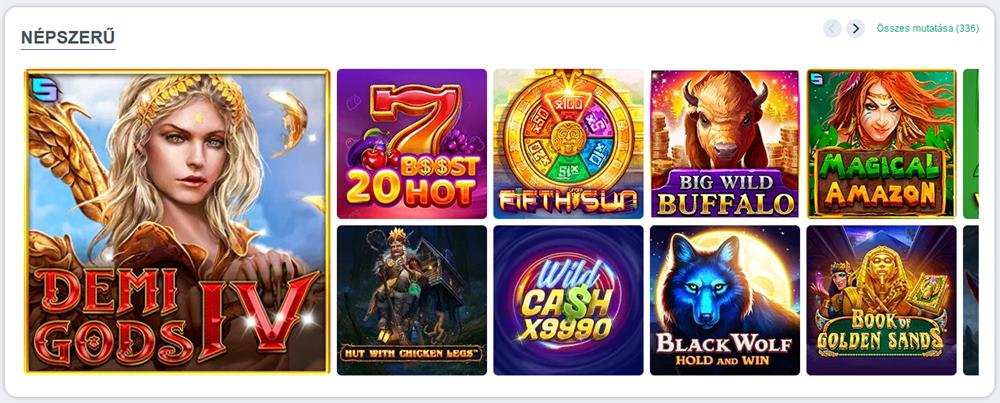
Task: Select Hut with Chicken Legs
Action: pos(411,300)
